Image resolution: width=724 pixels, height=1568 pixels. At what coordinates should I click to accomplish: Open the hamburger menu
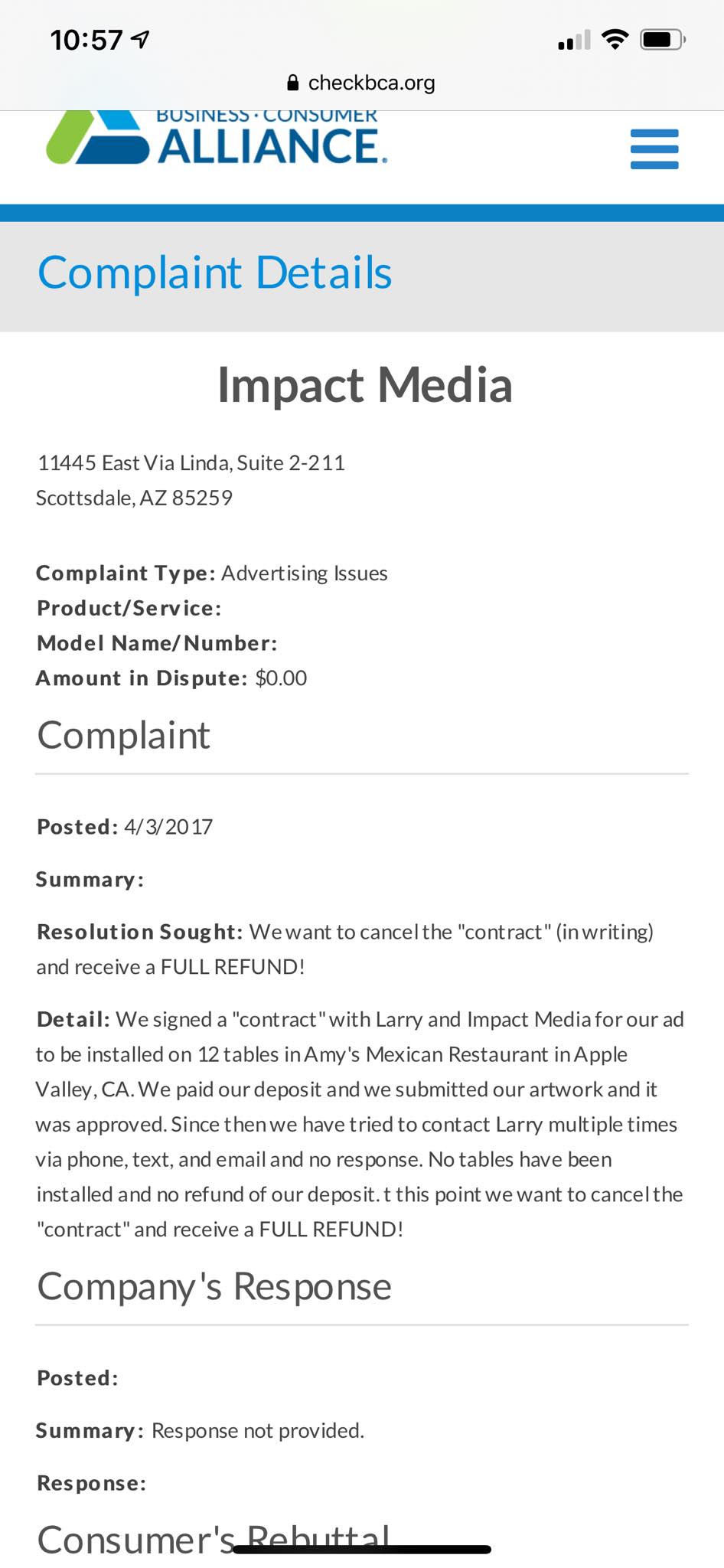tap(654, 149)
